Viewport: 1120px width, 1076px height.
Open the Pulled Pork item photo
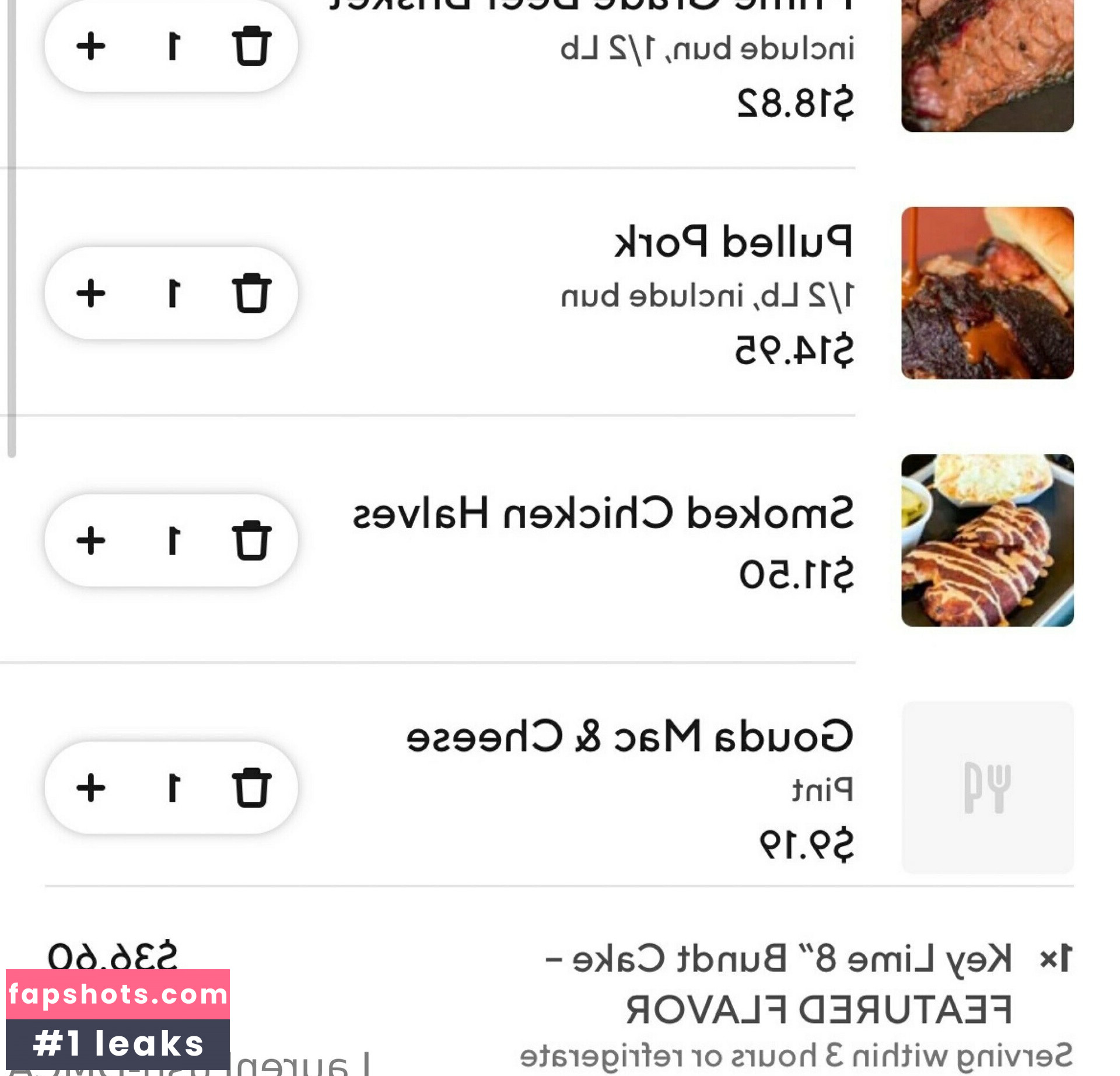click(x=987, y=293)
